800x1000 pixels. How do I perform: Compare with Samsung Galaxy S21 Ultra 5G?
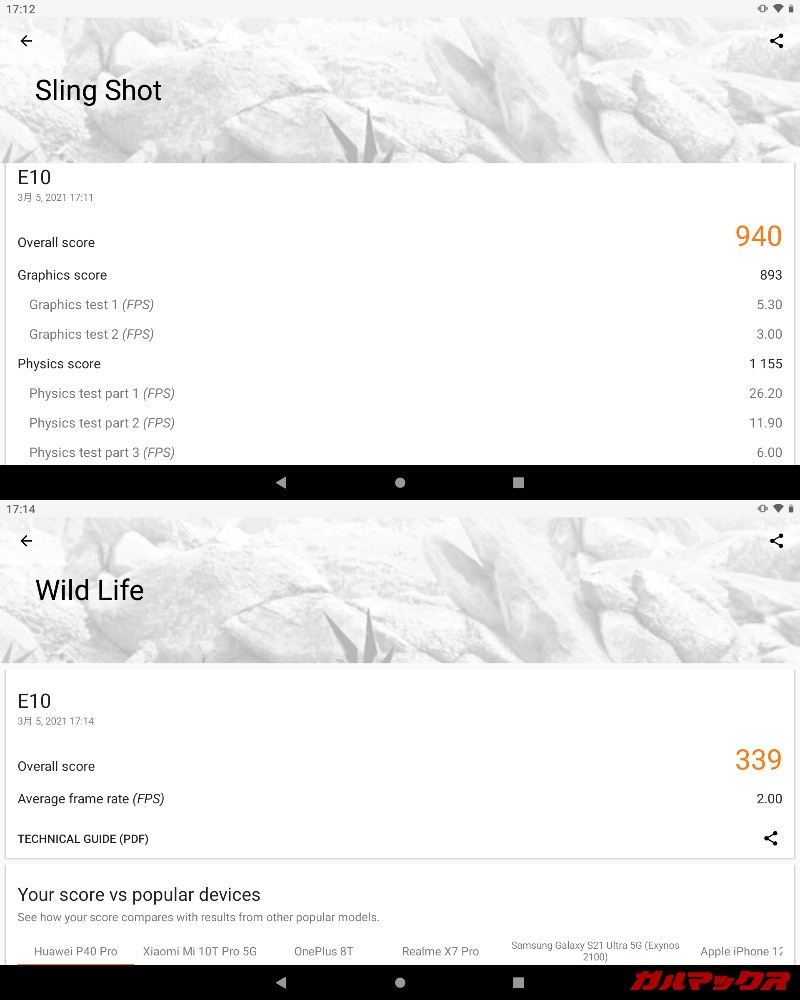[x=595, y=950]
